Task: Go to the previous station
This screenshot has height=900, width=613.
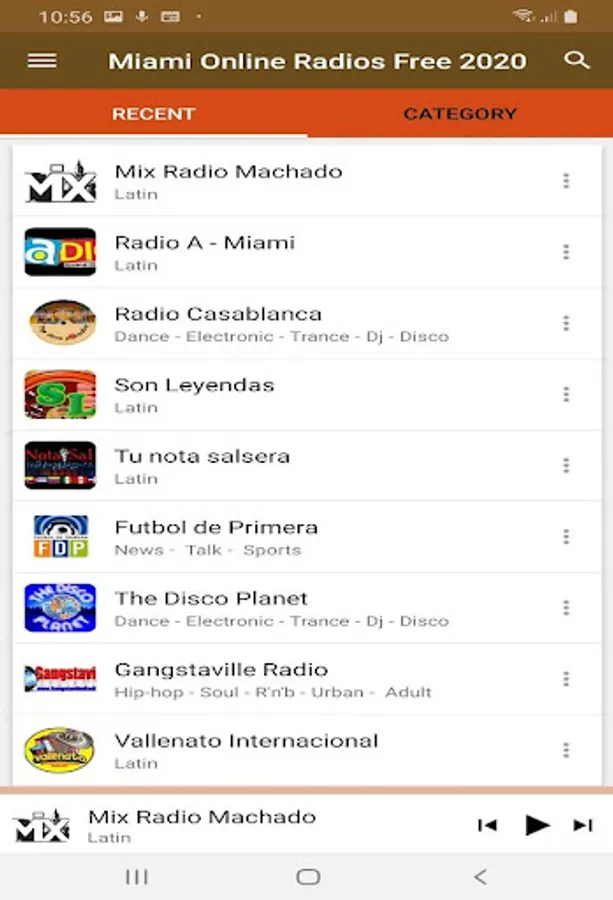Action: pyautogui.click(x=487, y=825)
